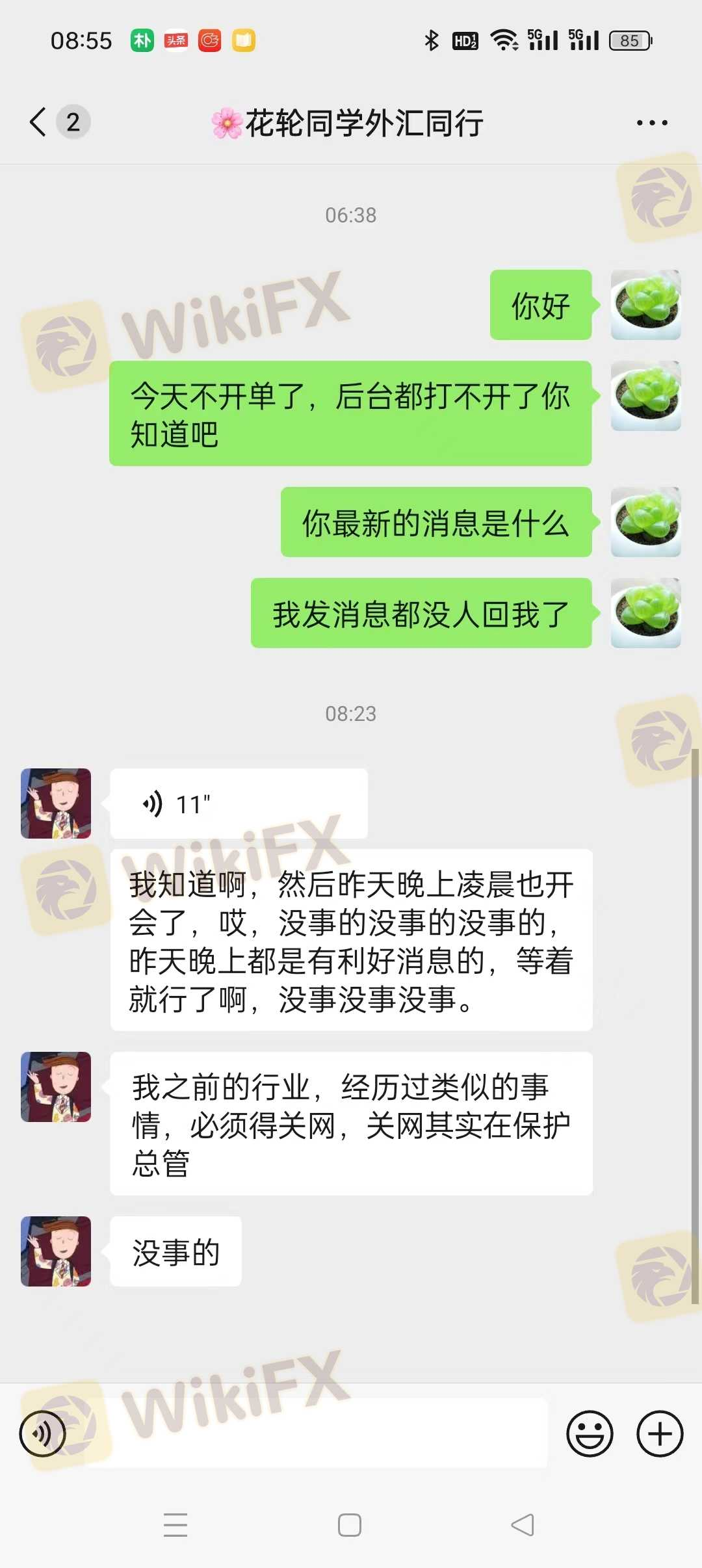This screenshot has width=702, height=1568.
Task: Open my avatar next to 你好
Action: [645, 305]
